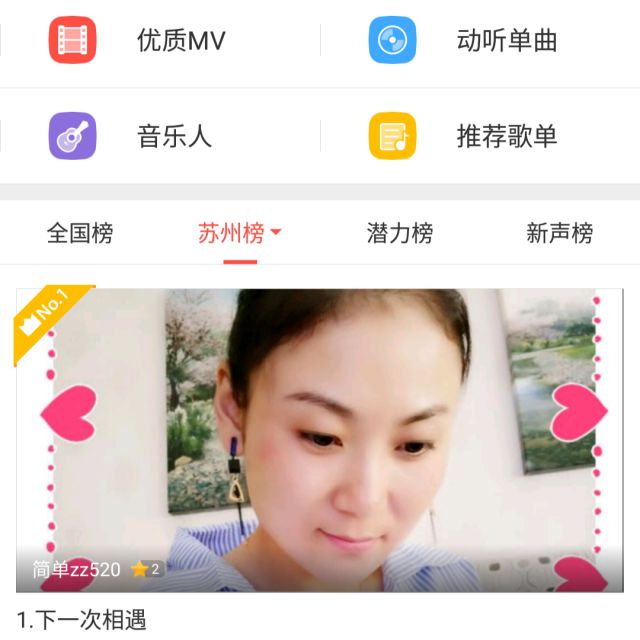Open the No.1 video by 简单zz520

tap(320, 440)
